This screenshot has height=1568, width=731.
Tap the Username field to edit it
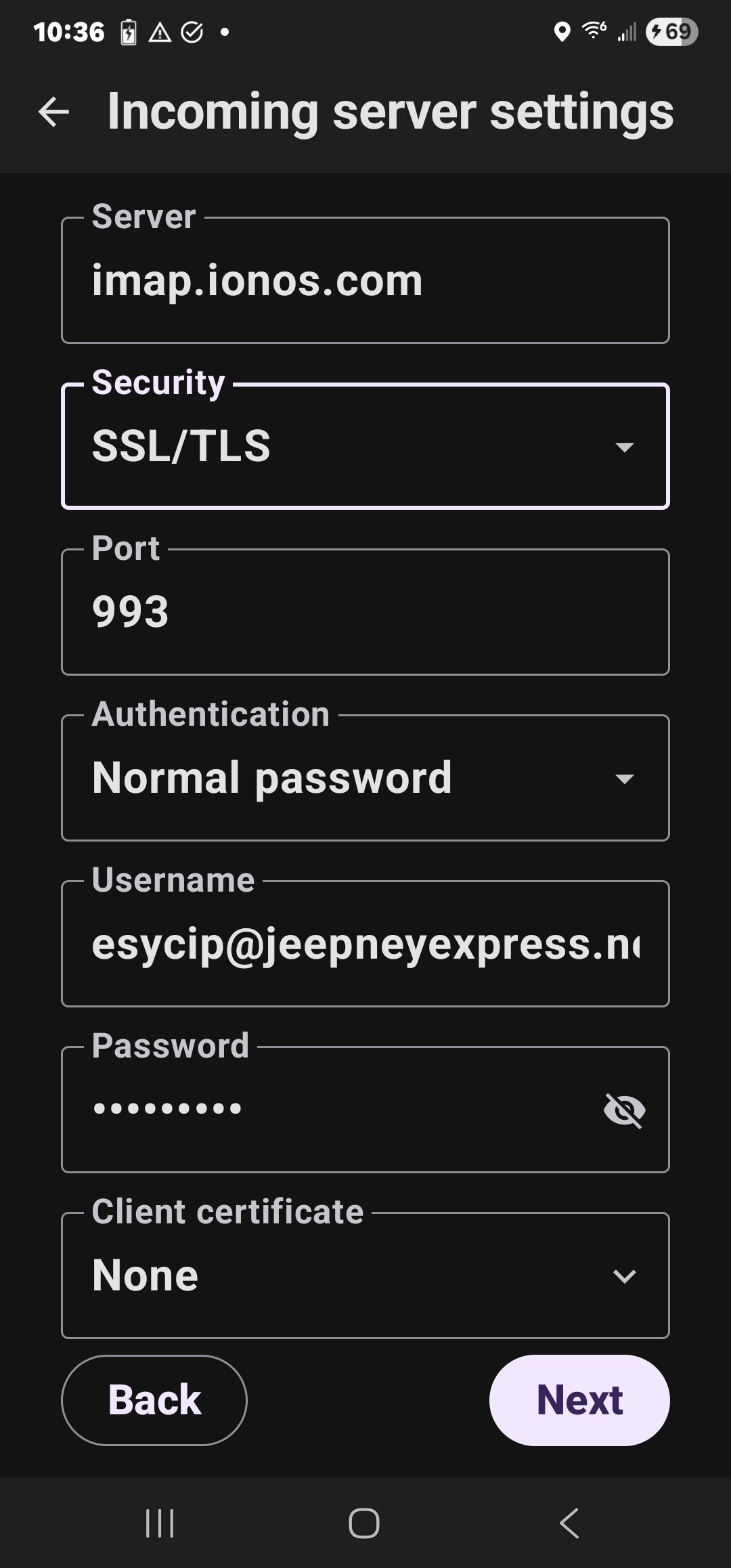pyautogui.click(x=365, y=944)
